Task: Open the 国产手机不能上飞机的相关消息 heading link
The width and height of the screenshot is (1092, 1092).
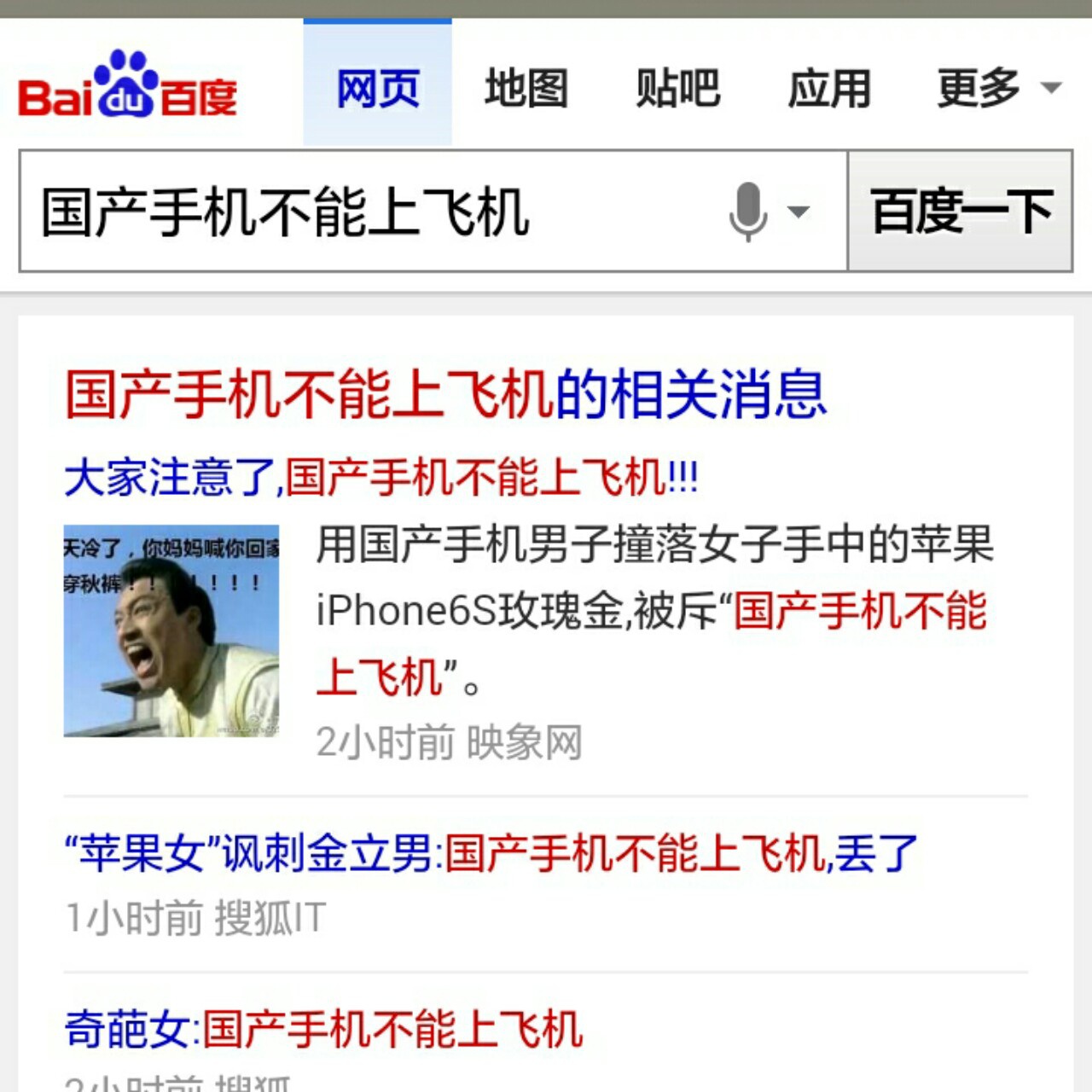Action: [x=446, y=394]
